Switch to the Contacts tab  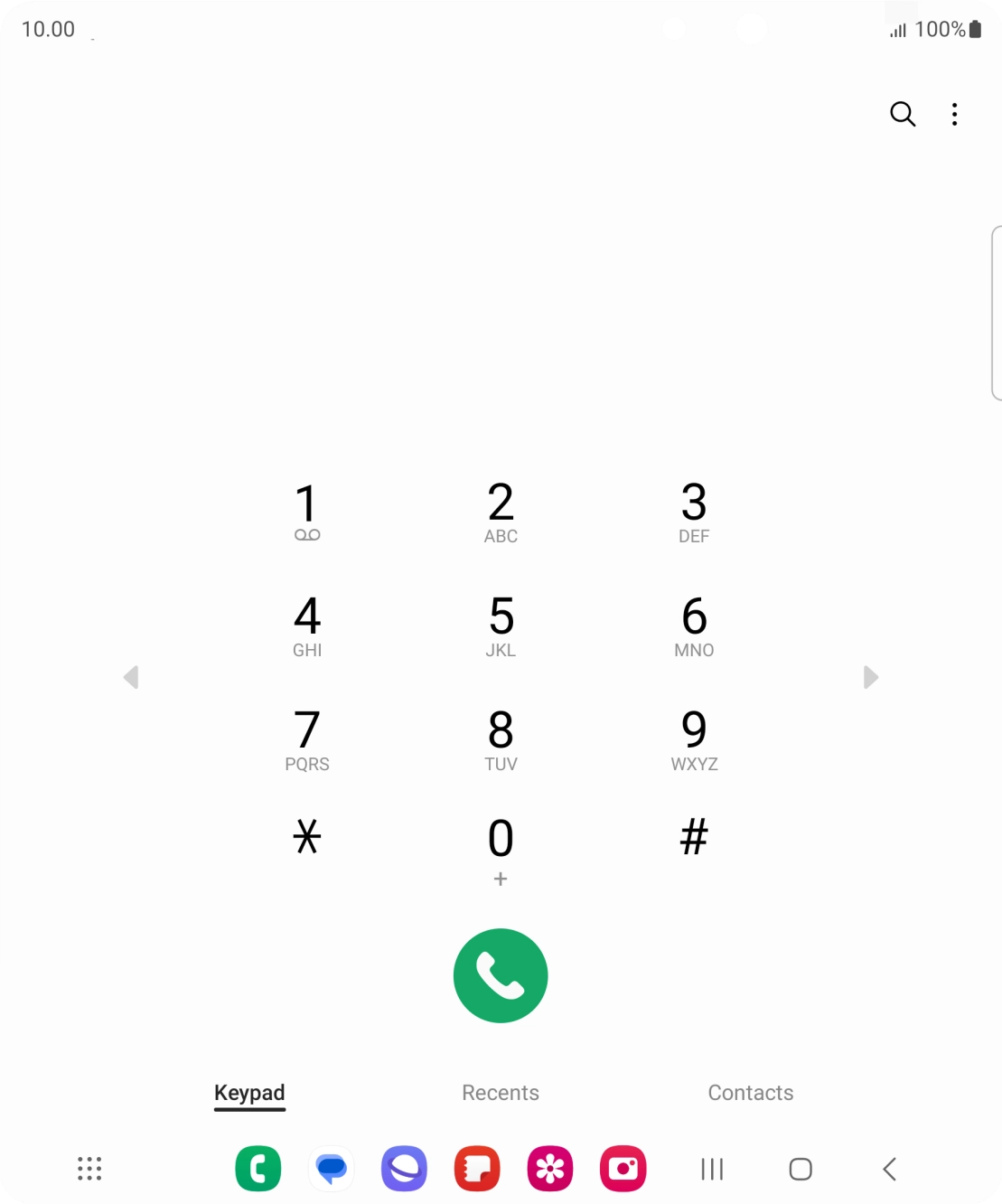pyautogui.click(x=751, y=1093)
